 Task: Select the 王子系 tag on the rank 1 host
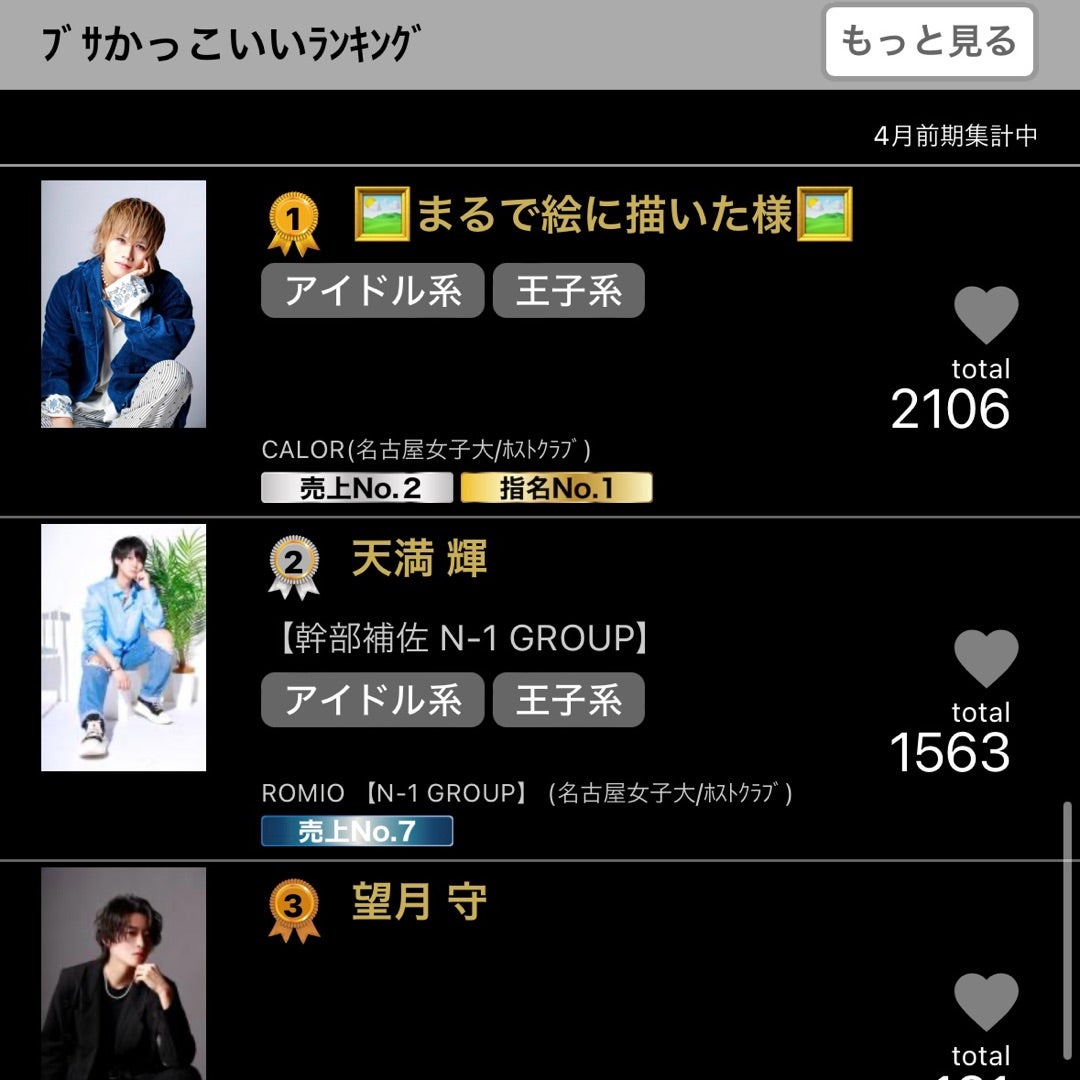[x=568, y=291]
